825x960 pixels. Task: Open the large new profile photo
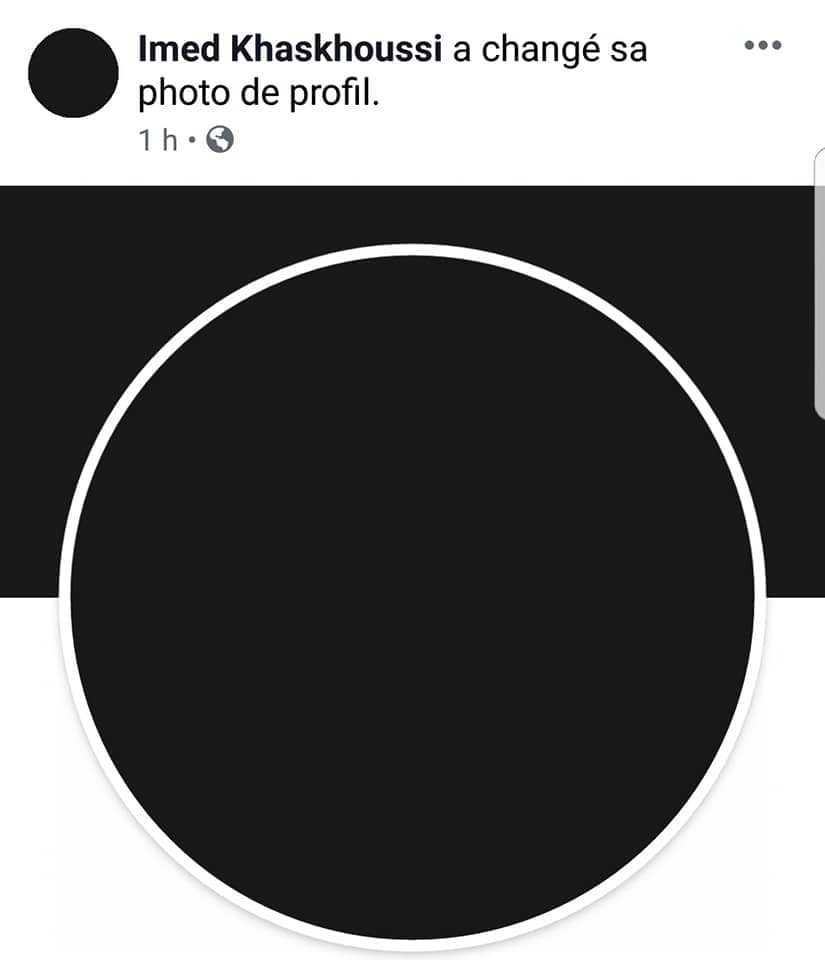412,597
